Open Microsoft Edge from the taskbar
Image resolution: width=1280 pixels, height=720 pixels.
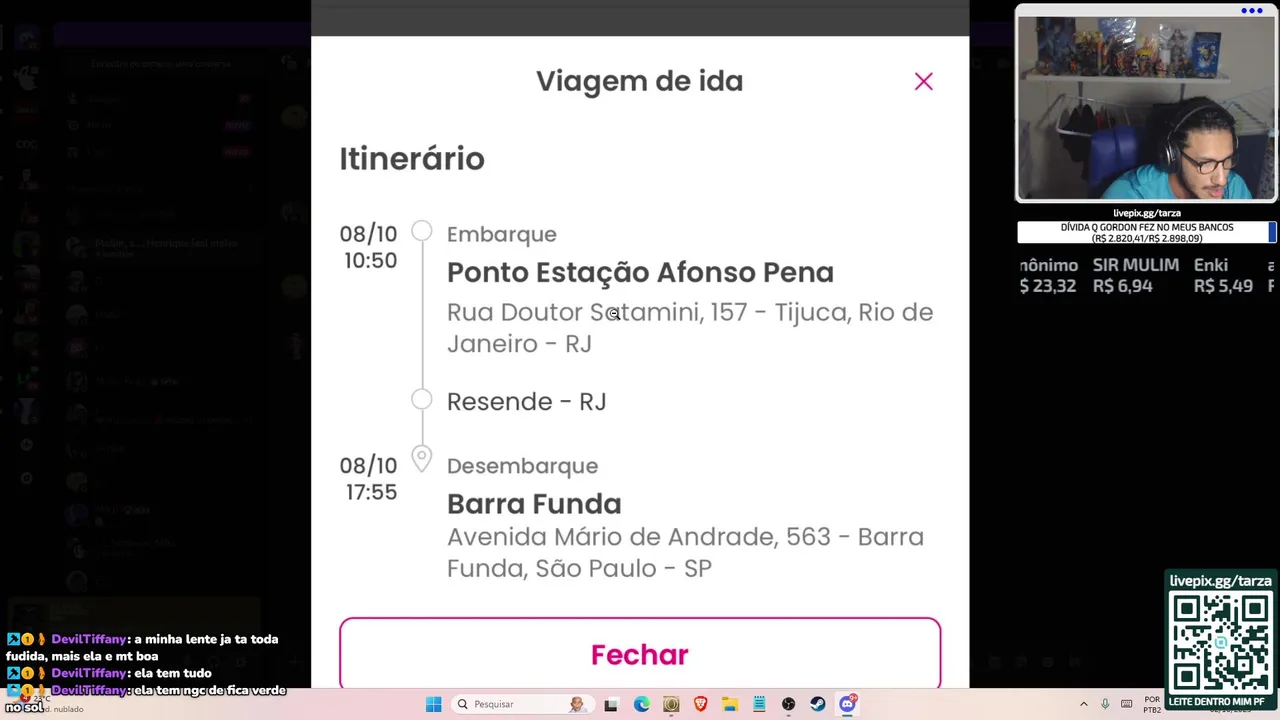[x=641, y=704]
